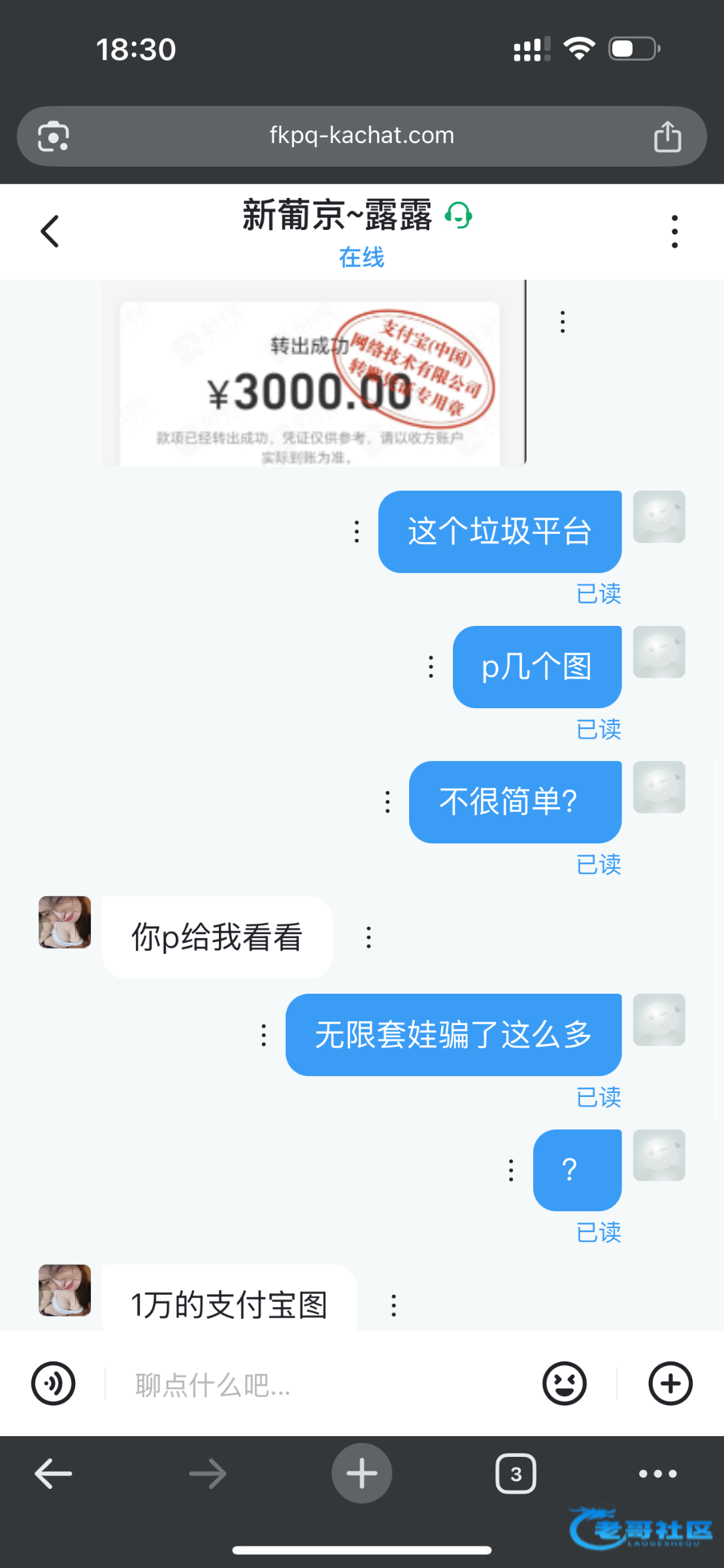View the 3 open browser tabs

(516, 1474)
